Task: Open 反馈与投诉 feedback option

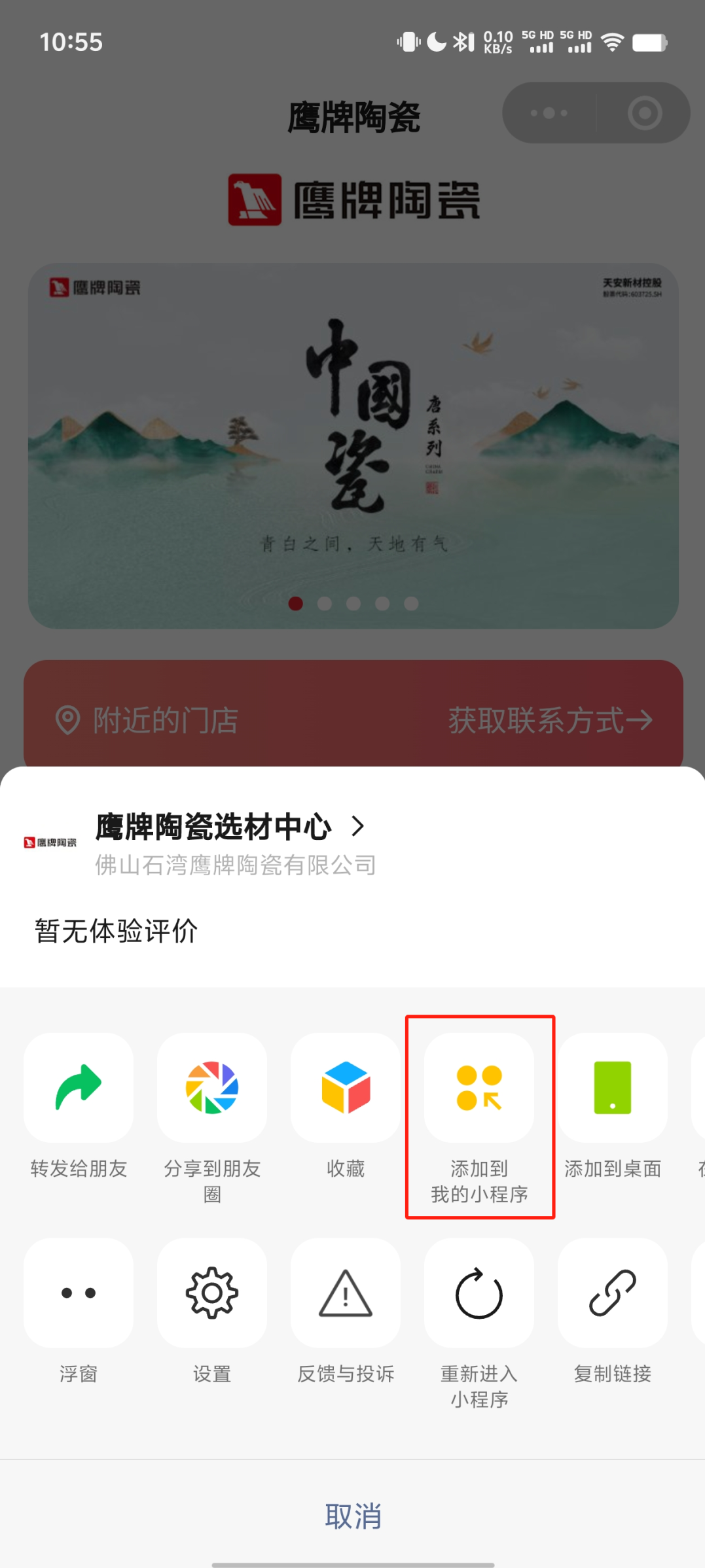Action: 345,1294
